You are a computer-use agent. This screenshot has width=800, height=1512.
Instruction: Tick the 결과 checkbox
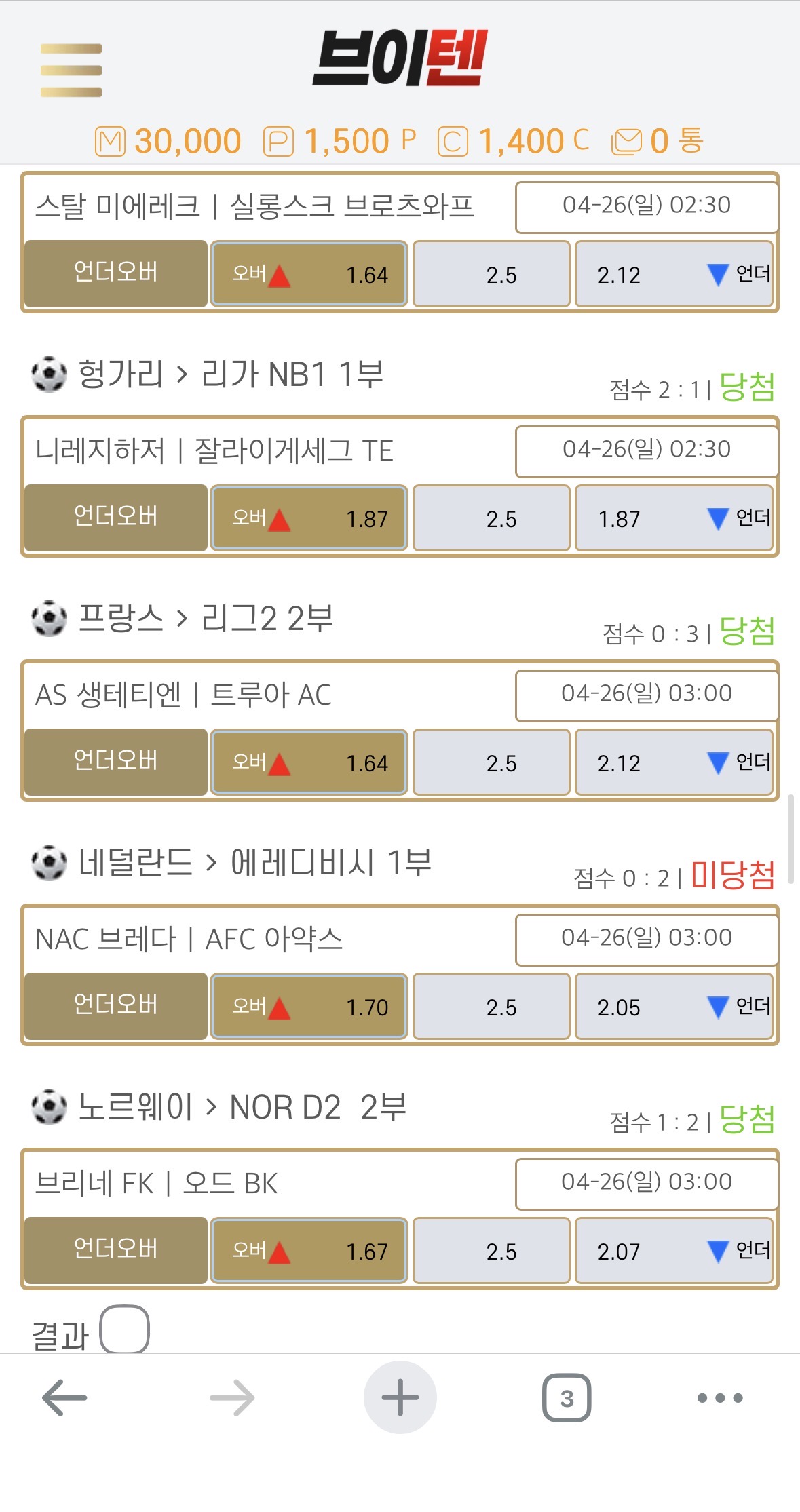pyautogui.click(x=125, y=1330)
